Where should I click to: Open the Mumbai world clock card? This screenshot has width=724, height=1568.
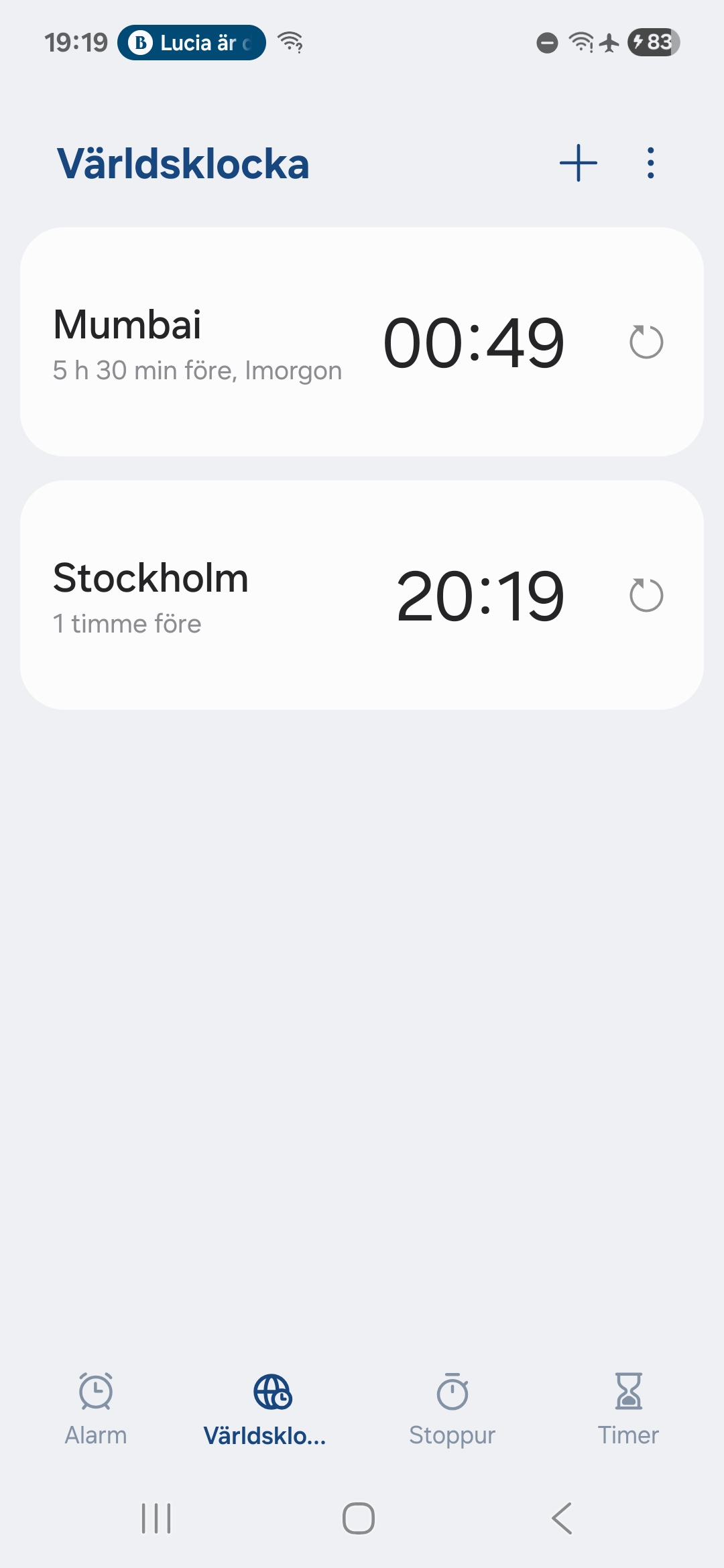(268, 342)
